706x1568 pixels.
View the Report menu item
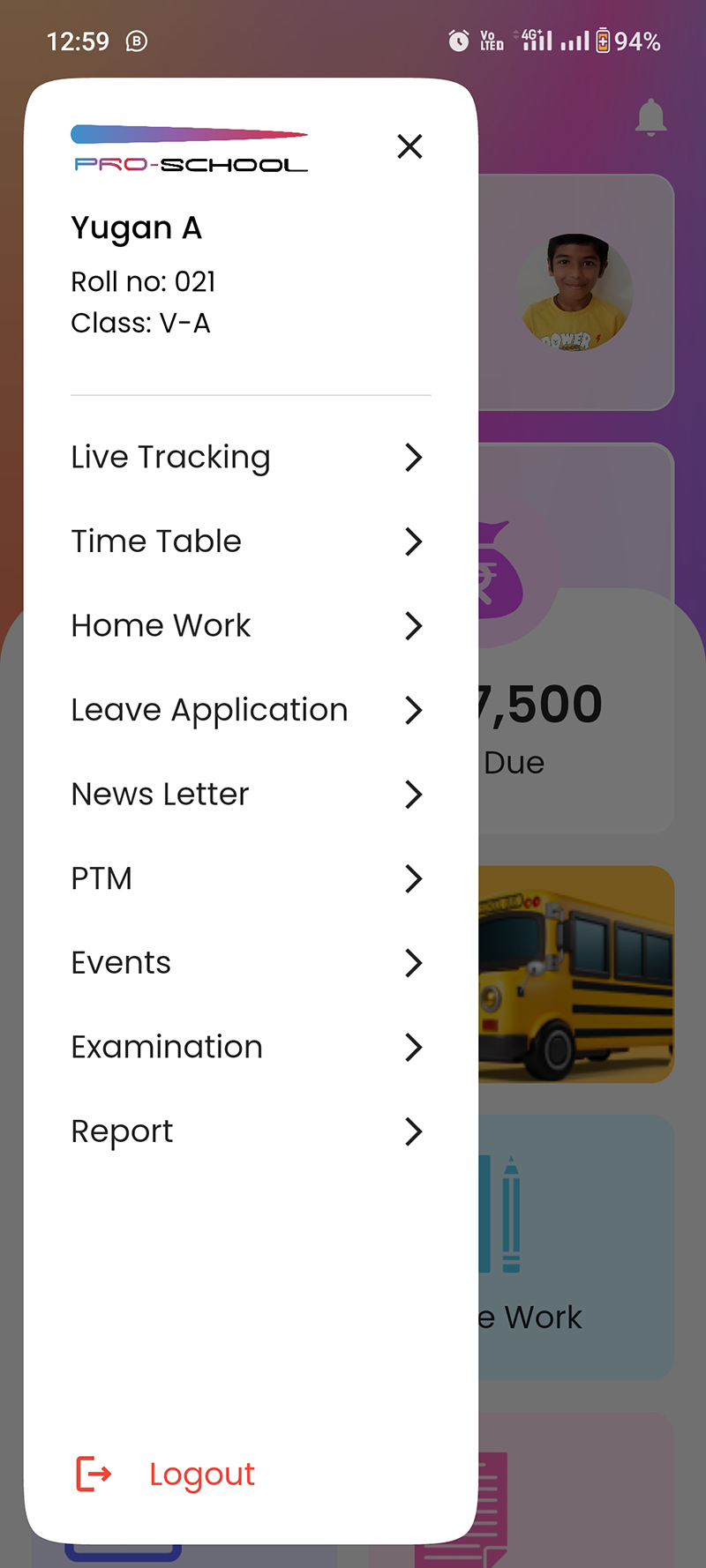(x=247, y=1131)
